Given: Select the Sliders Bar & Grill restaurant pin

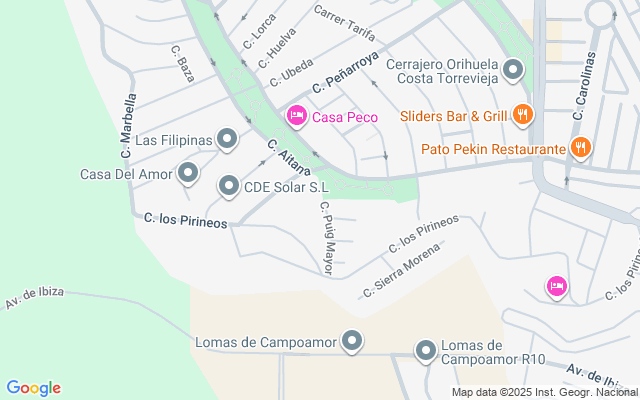Looking at the screenshot, I should tap(522, 115).
